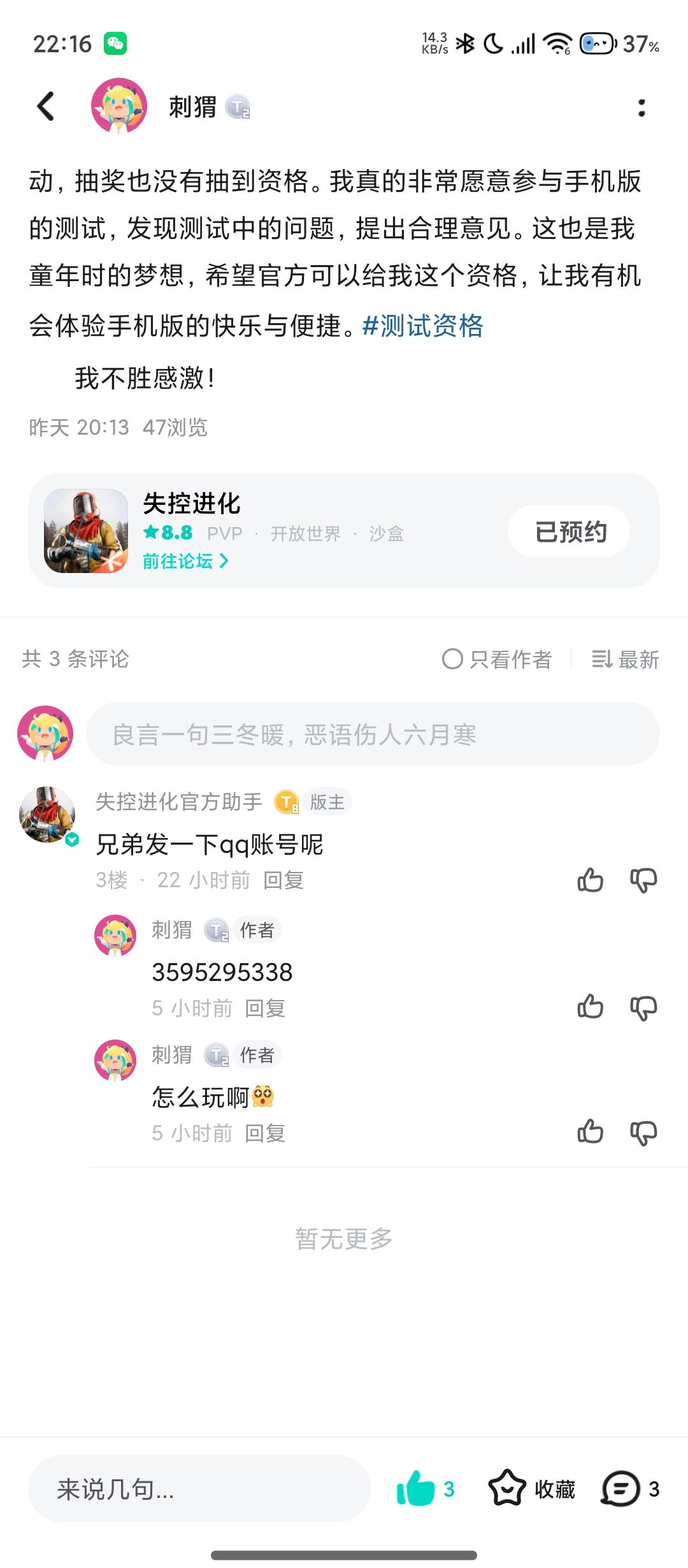This screenshot has width=688, height=1568.
Task: Open the 前往论坛 forum link
Action: (185, 561)
